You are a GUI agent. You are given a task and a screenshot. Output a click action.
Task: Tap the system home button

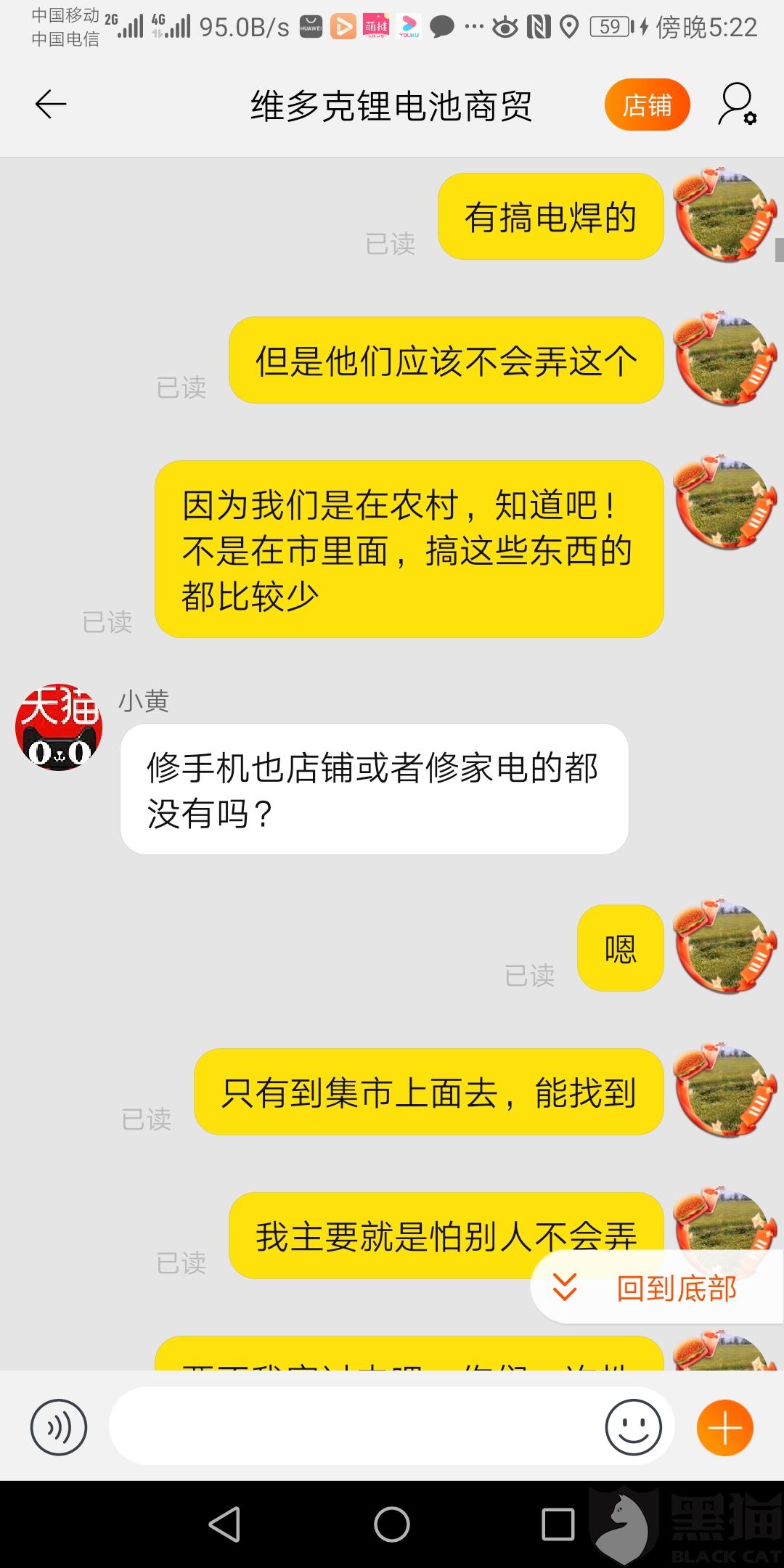(x=392, y=1524)
